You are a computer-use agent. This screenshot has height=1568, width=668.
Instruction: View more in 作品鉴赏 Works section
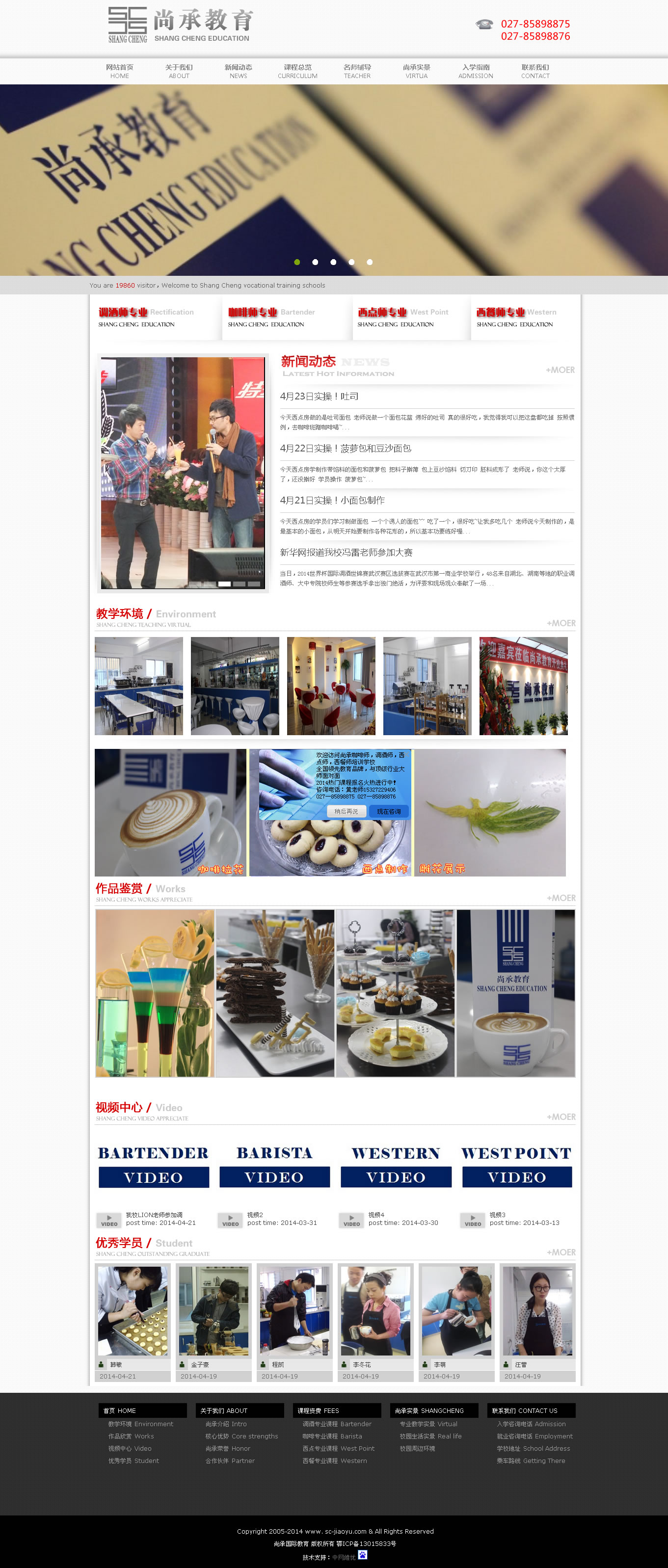(561, 898)
